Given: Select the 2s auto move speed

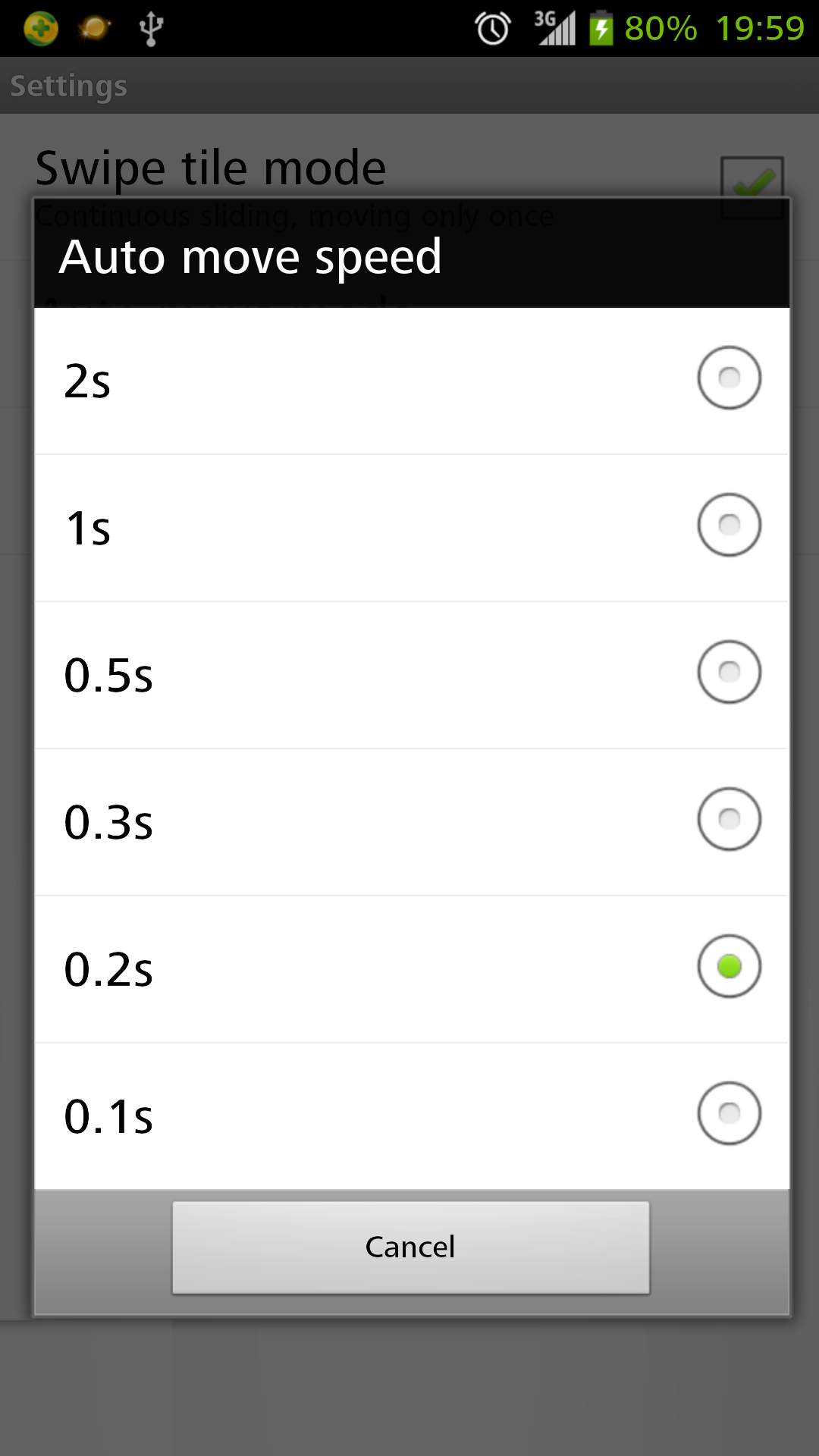Looking at the screenshot, I should coord(409,379).
